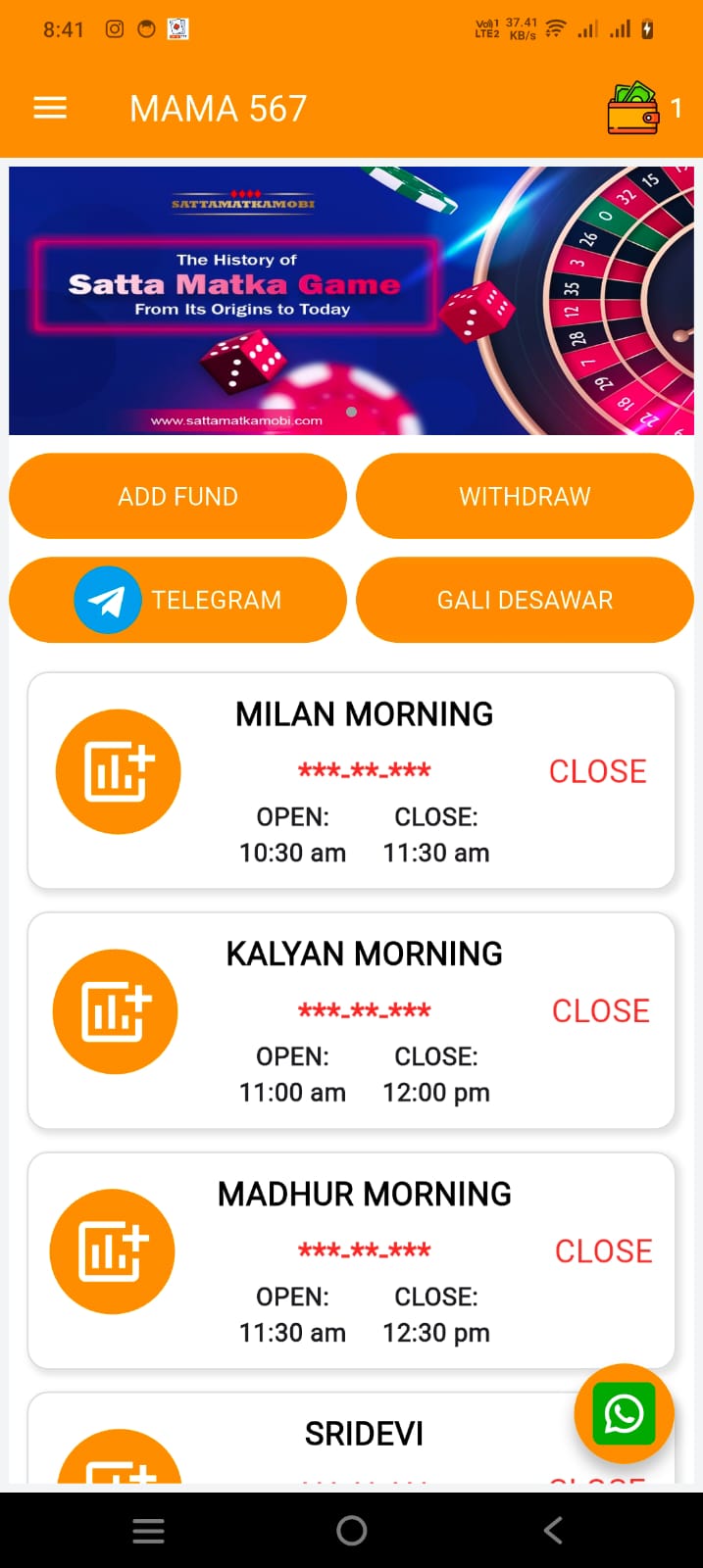The height and width of the screenshot is (1568, 703).
Task: Go back using system back button
Action: [x=553, y=1530]
